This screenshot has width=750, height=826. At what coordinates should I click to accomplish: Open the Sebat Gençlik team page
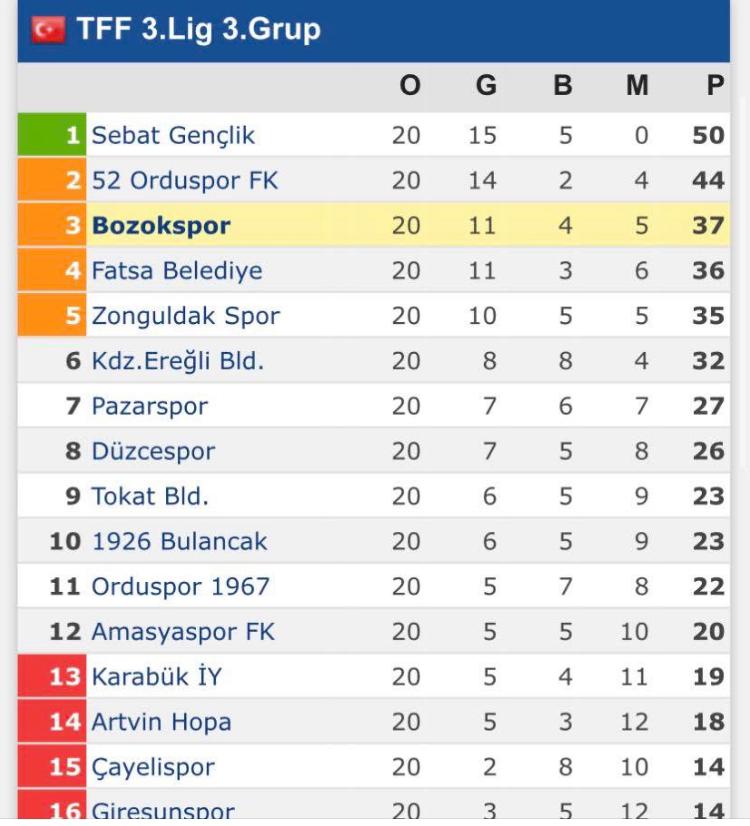click(x=173, y=135)
